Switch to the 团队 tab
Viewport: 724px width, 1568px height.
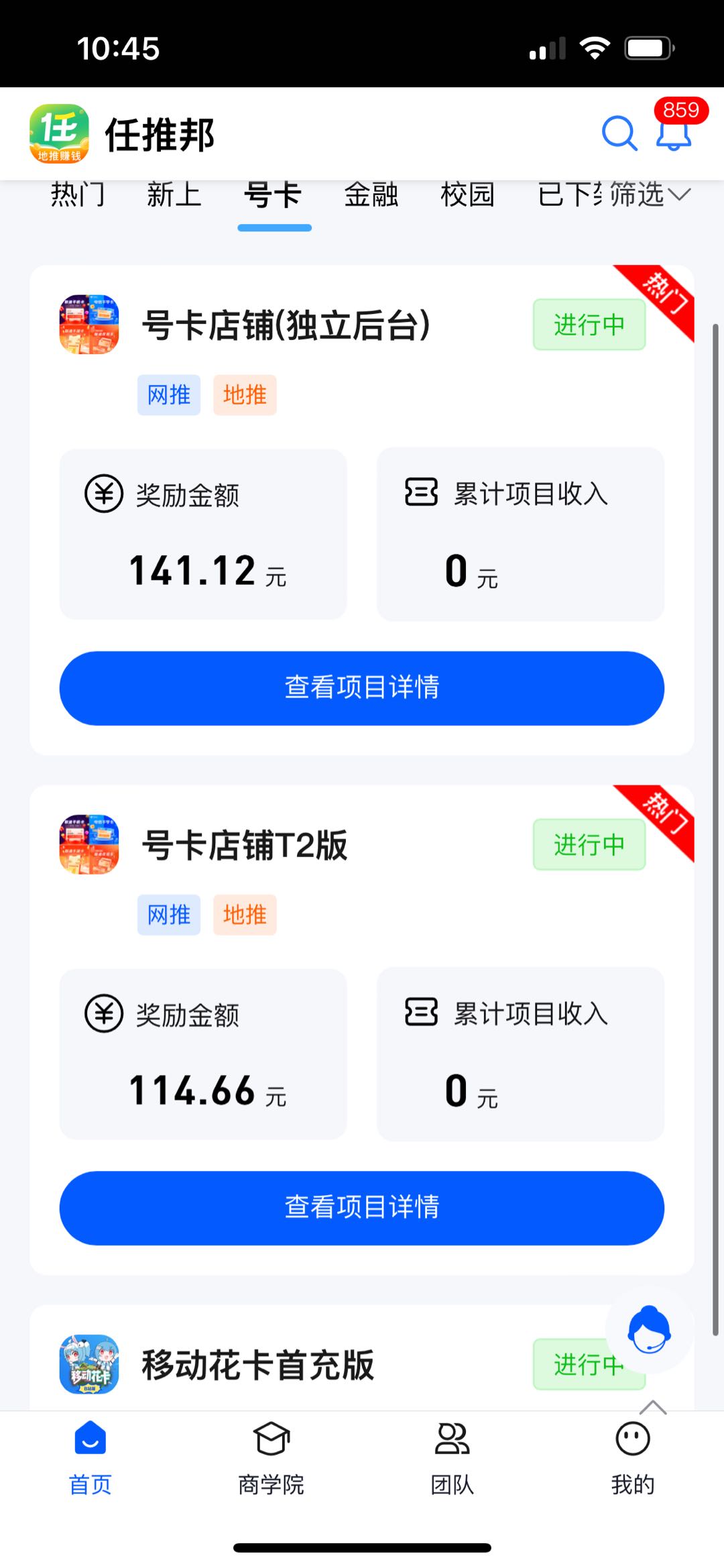coord(452,1457)
